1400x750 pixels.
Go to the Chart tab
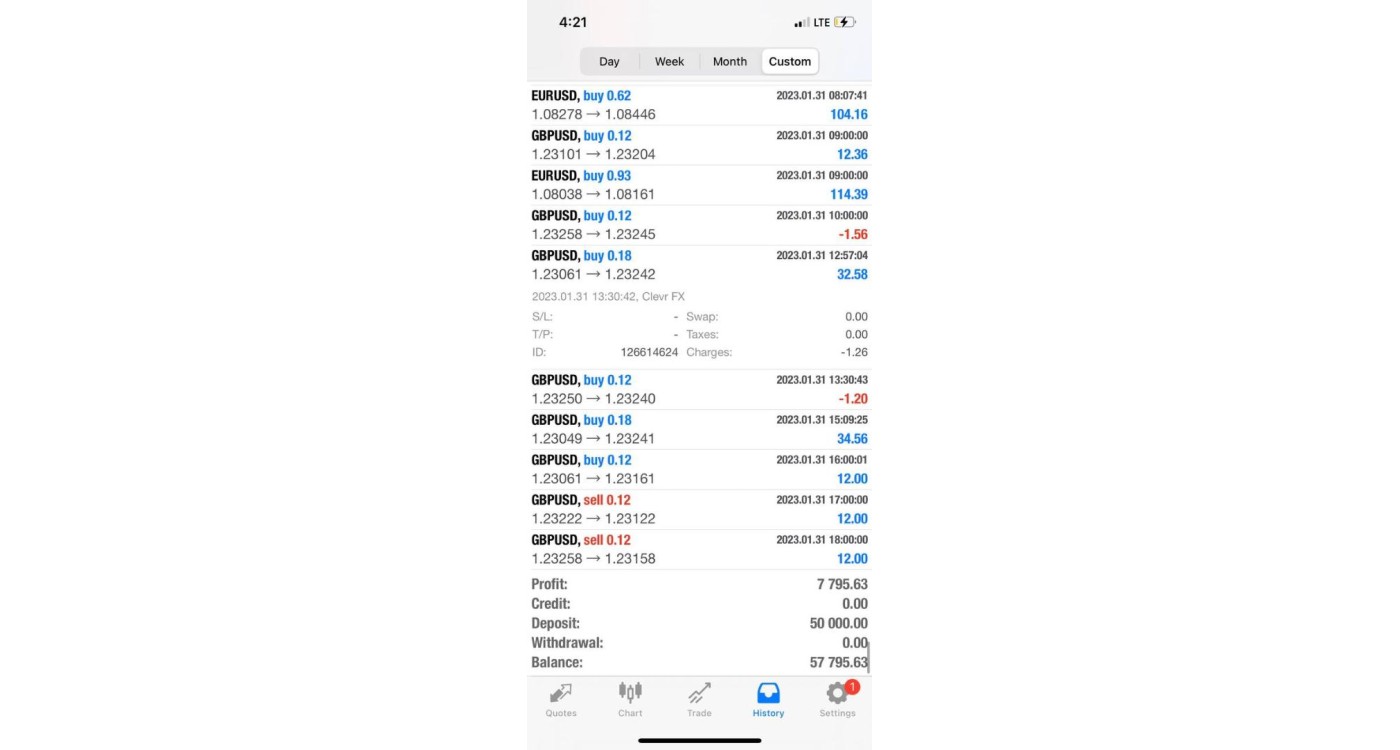pos(630,700)
